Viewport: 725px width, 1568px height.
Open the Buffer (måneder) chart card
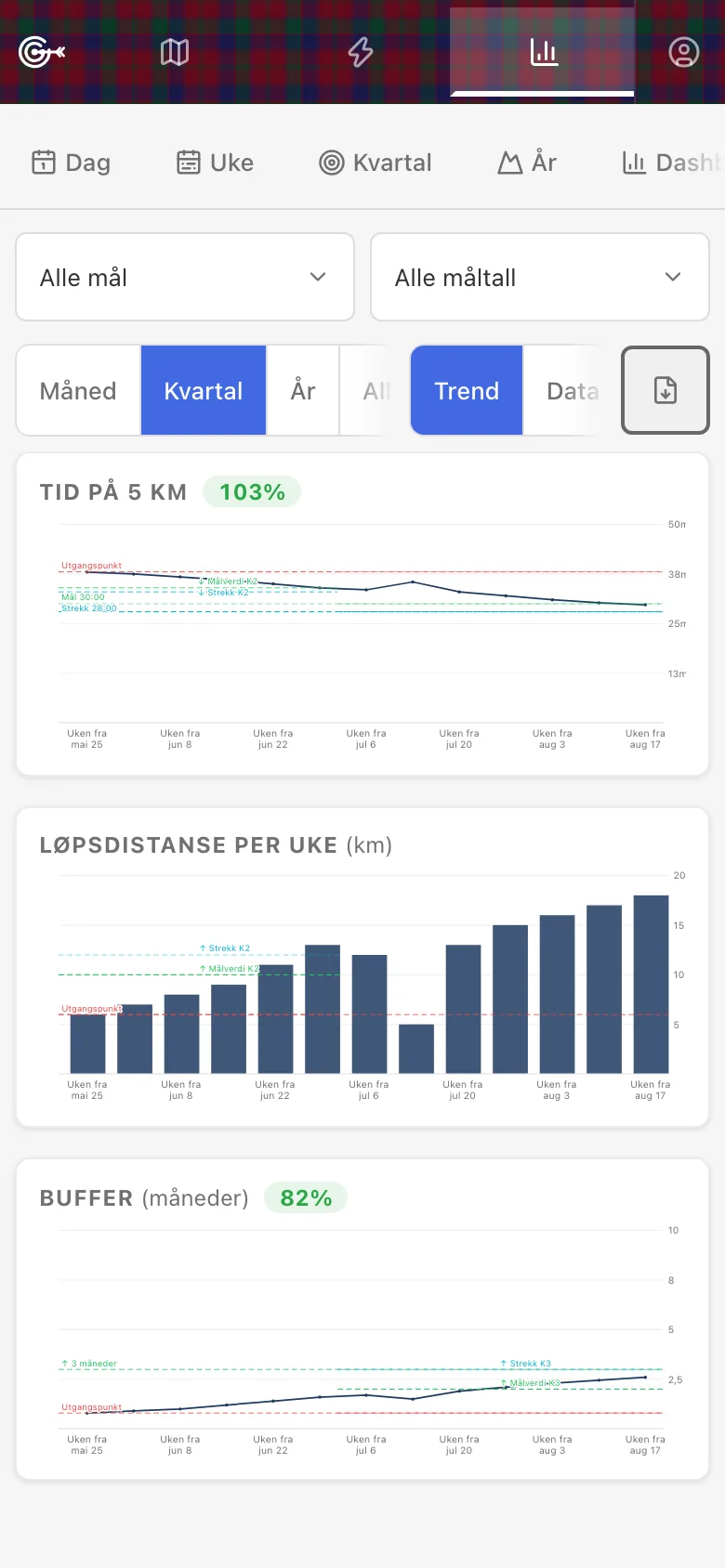pos(362,1319)
